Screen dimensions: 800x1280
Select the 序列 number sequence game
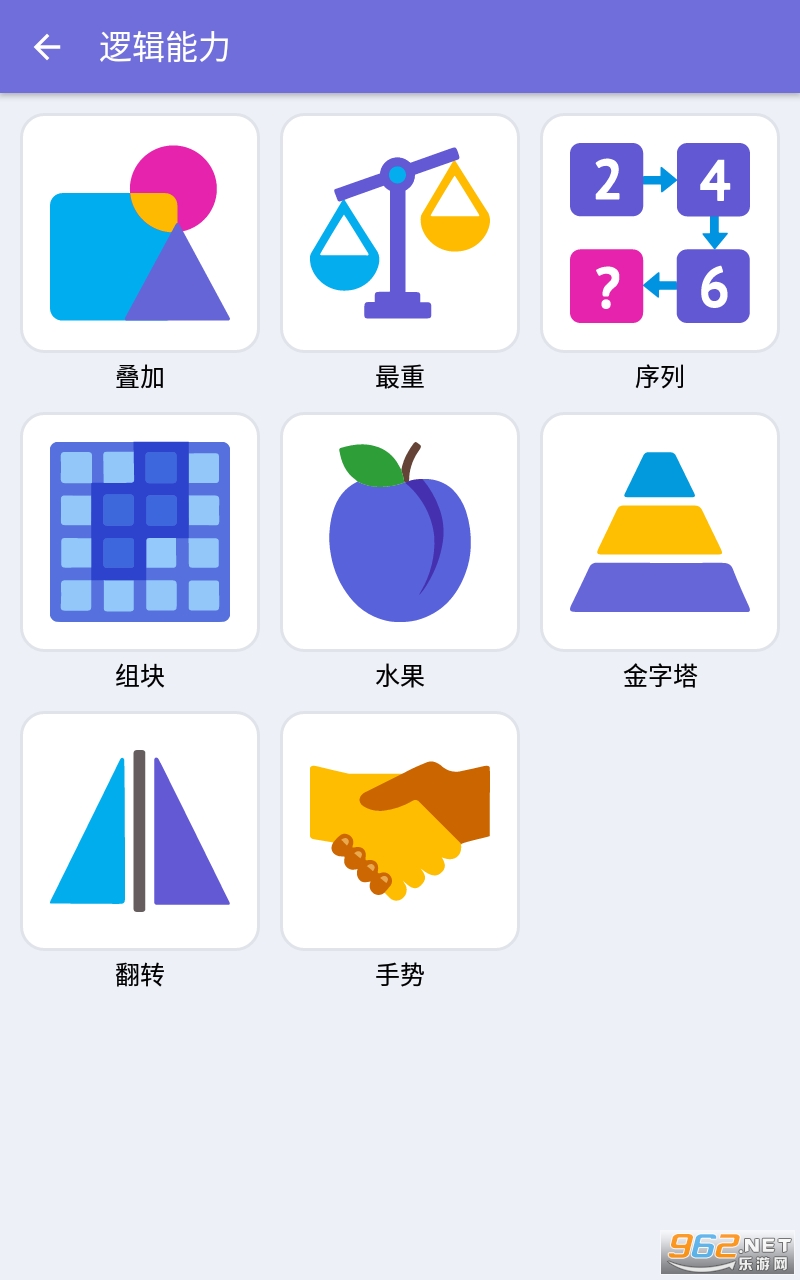[x=660, y=233]
